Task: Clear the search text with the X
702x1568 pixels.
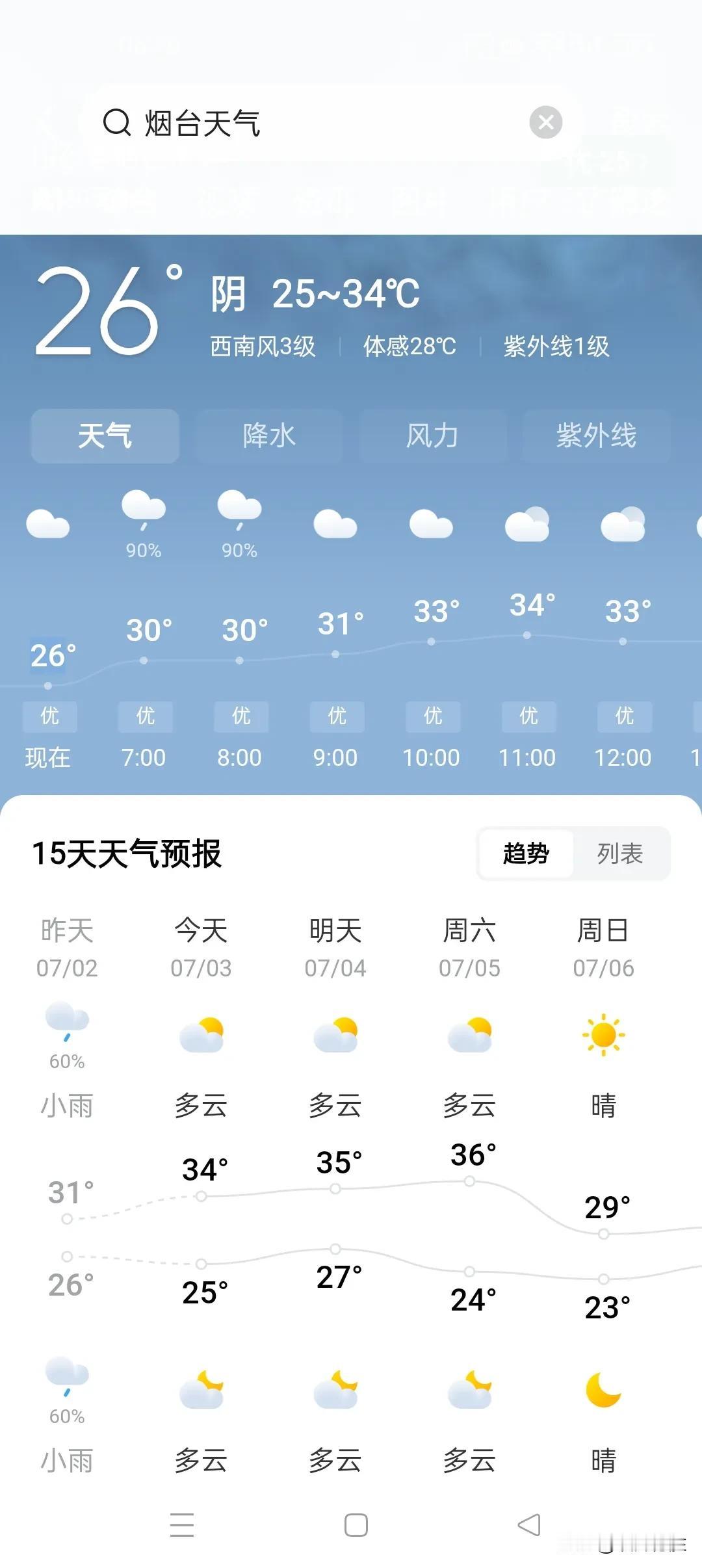Action: (x=545, y=122)
